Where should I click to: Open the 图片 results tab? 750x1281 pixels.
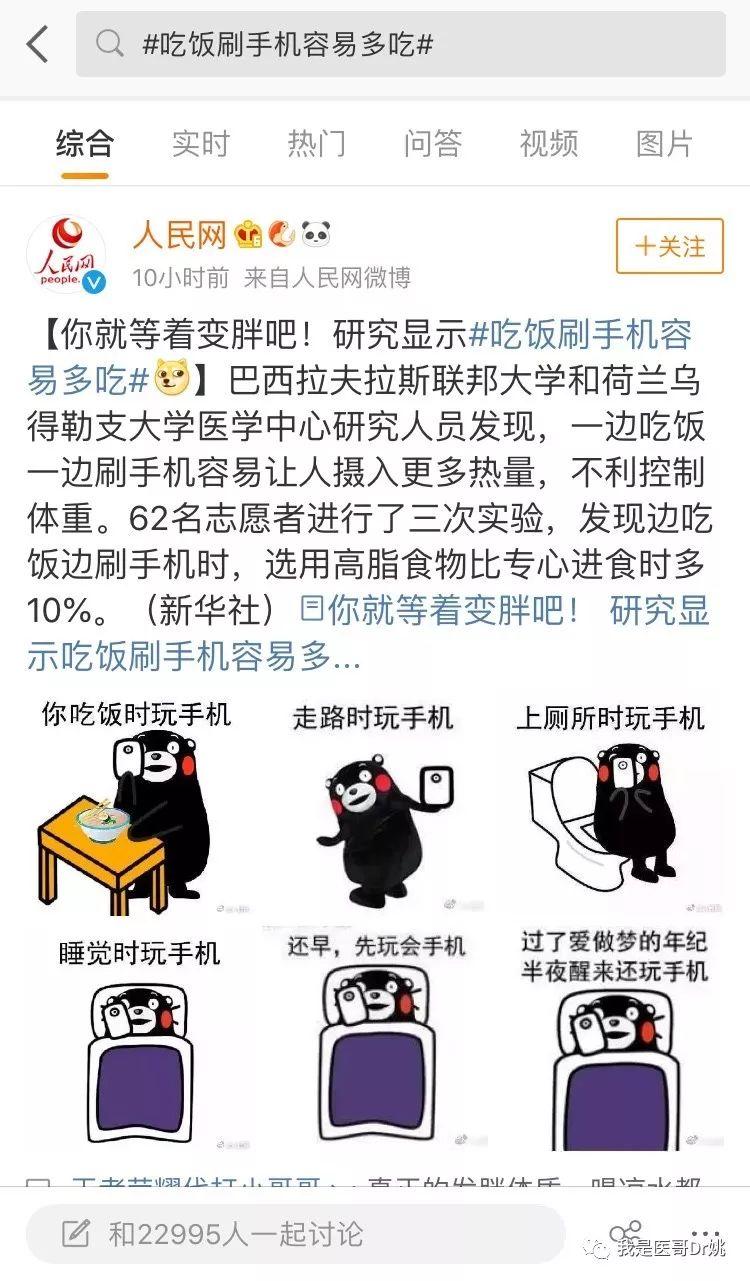click(x=663, y=143)
